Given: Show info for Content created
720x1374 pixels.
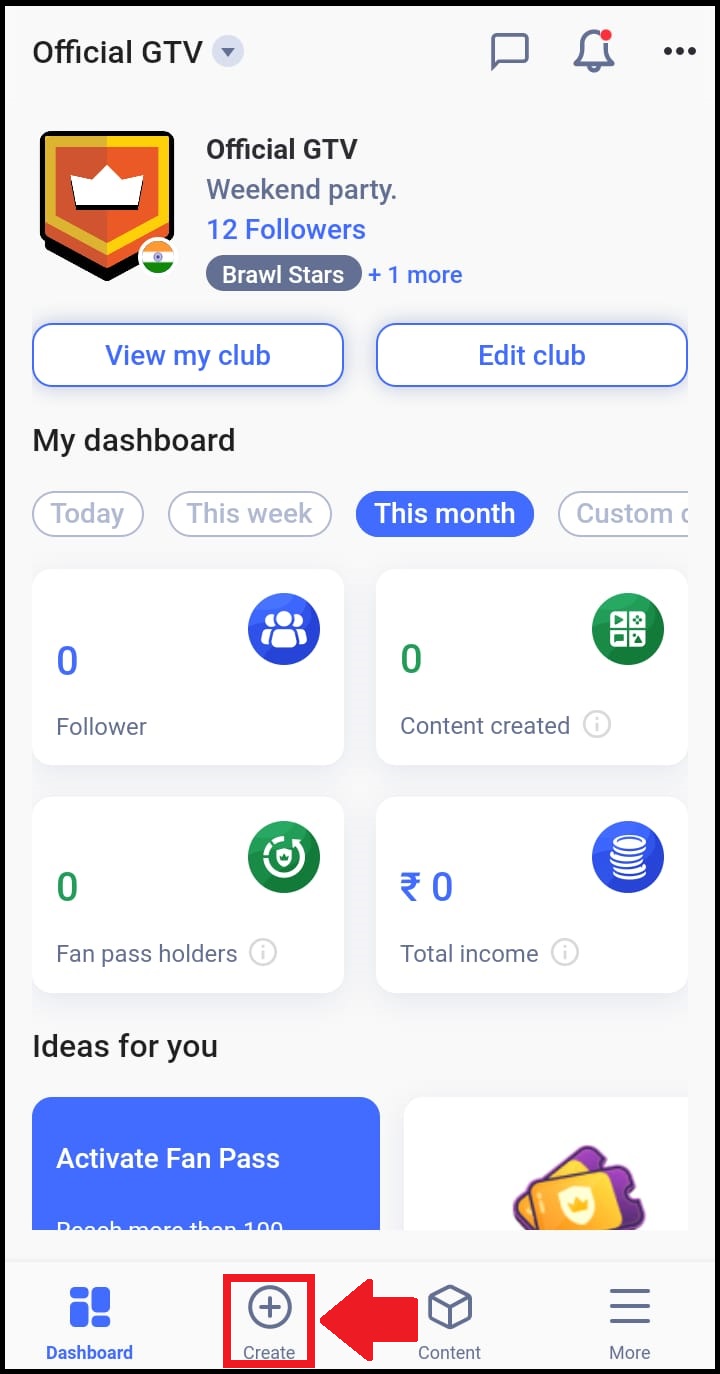Looking at the screenshot, I should 597,725.
